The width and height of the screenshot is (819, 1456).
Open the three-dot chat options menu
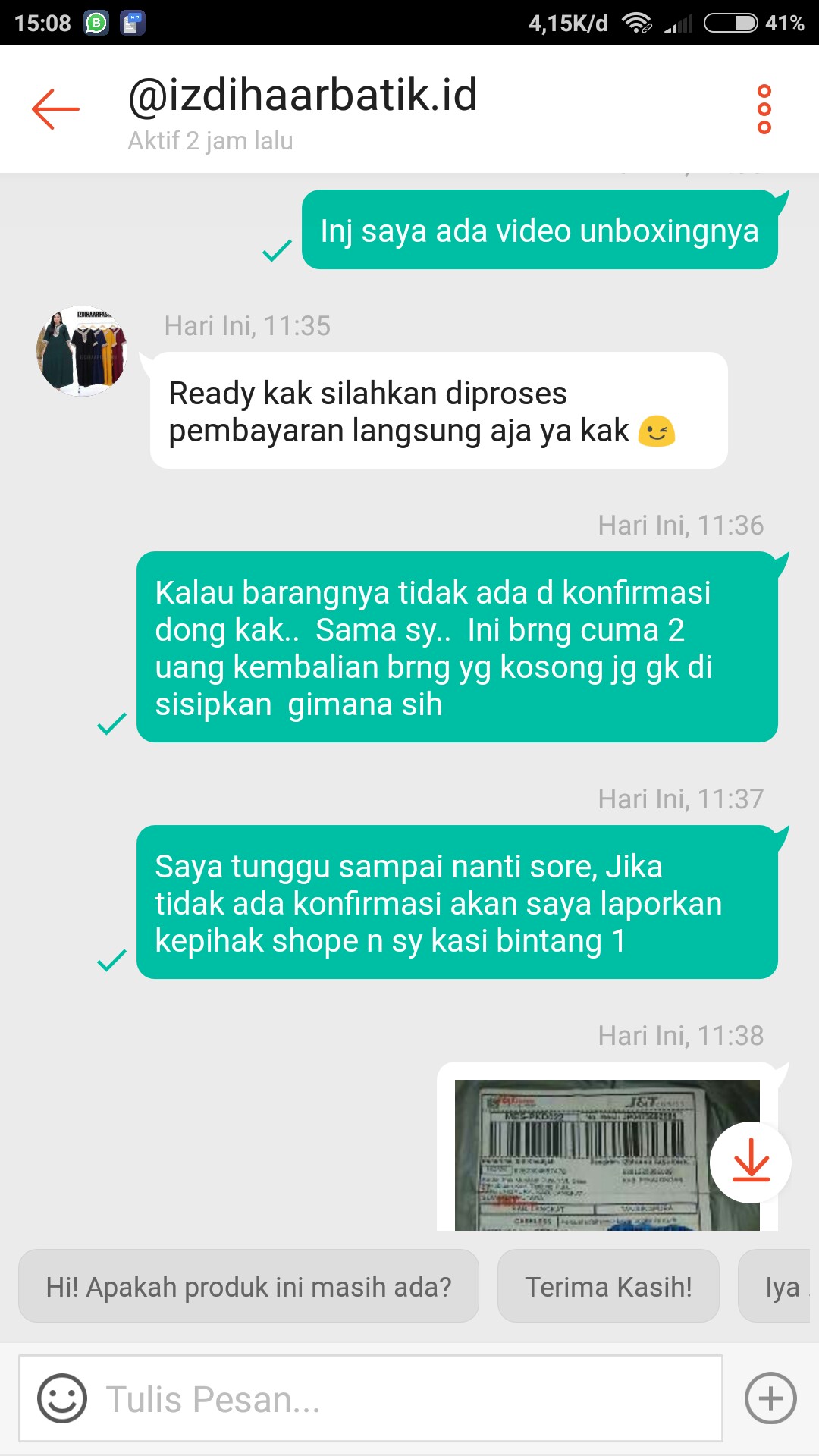coord(764,110)
